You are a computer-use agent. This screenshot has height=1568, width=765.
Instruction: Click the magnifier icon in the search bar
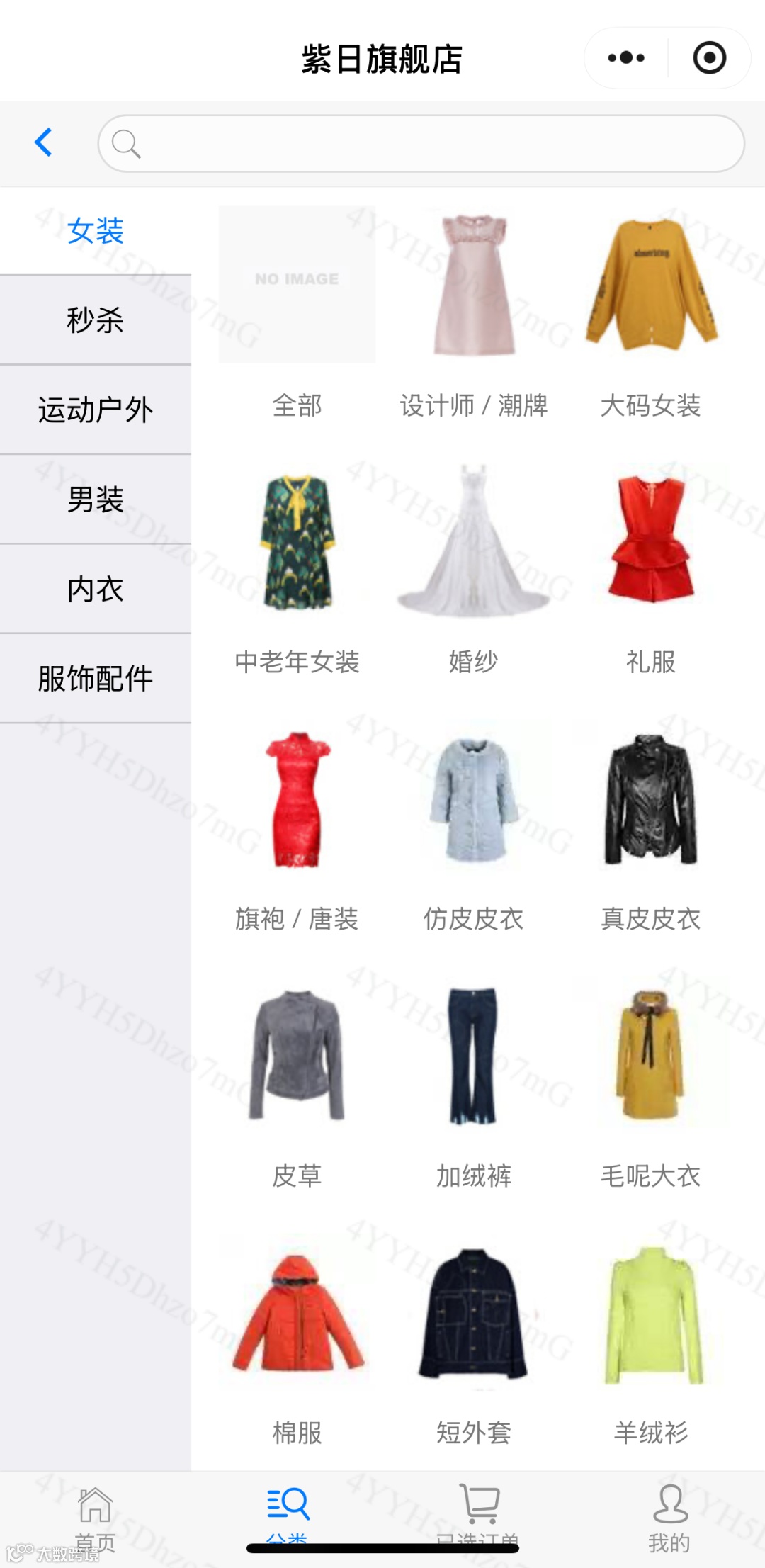pos(127,145)
